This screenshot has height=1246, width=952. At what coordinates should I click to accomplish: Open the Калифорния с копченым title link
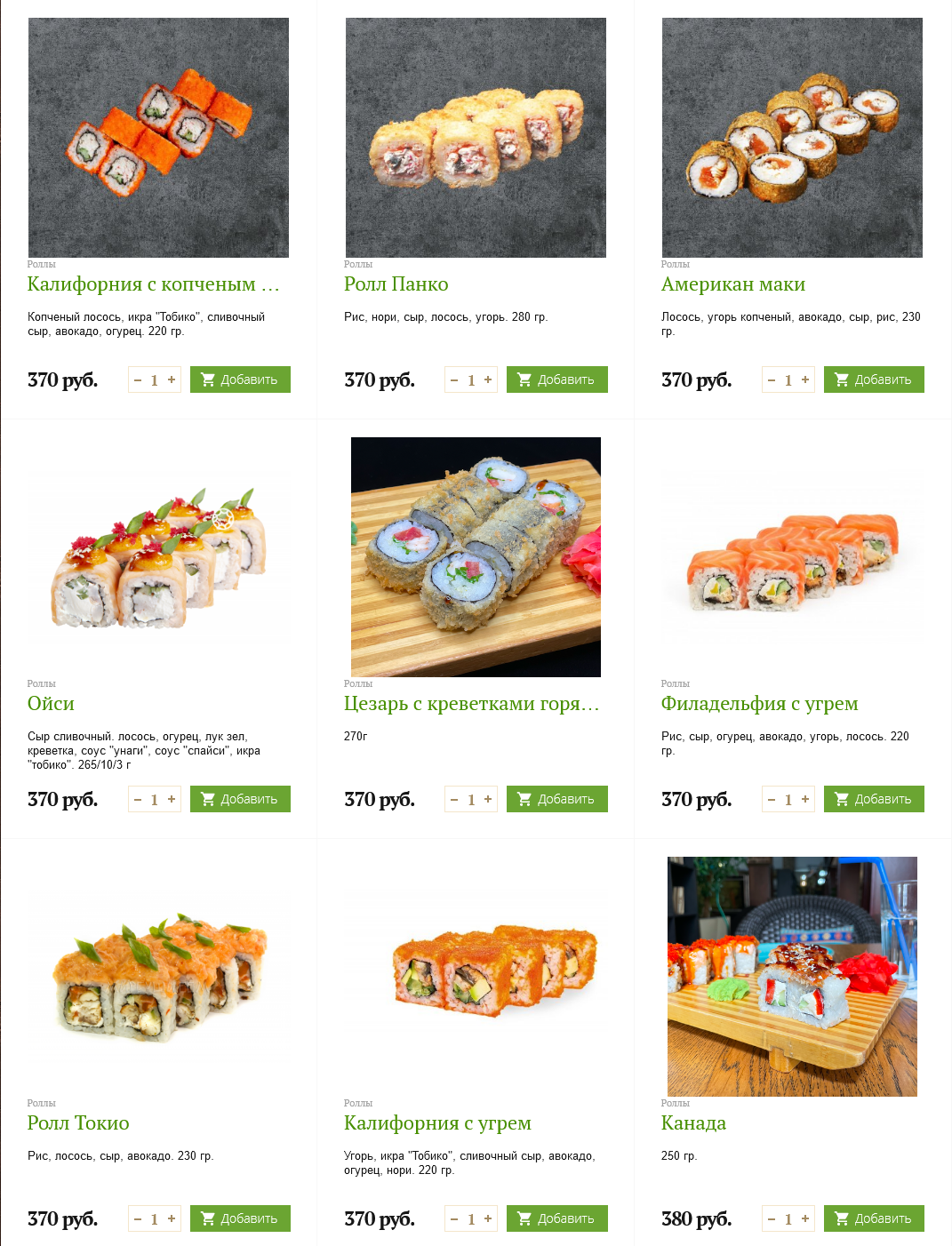tap(153, 284)
